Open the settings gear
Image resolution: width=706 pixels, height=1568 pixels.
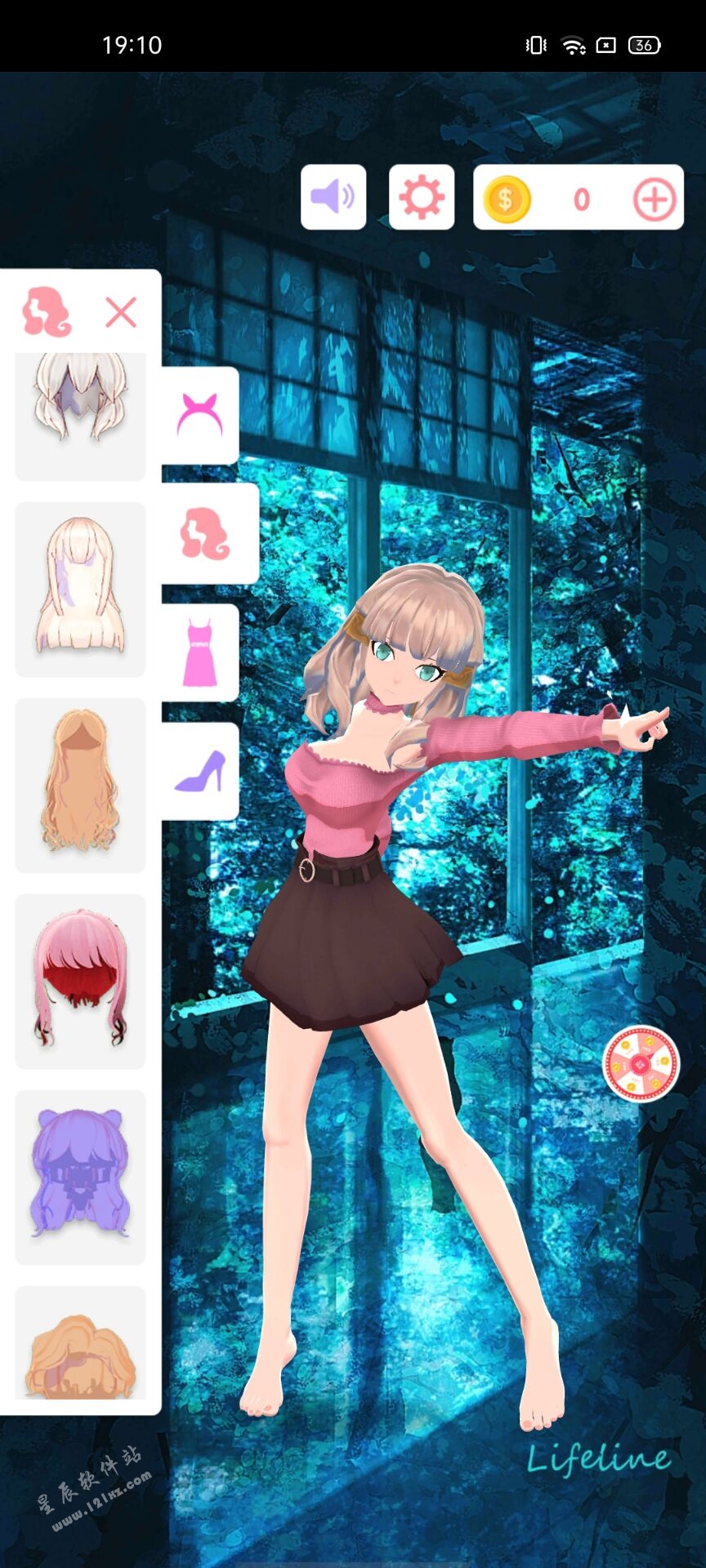click(x=421, y=197)
